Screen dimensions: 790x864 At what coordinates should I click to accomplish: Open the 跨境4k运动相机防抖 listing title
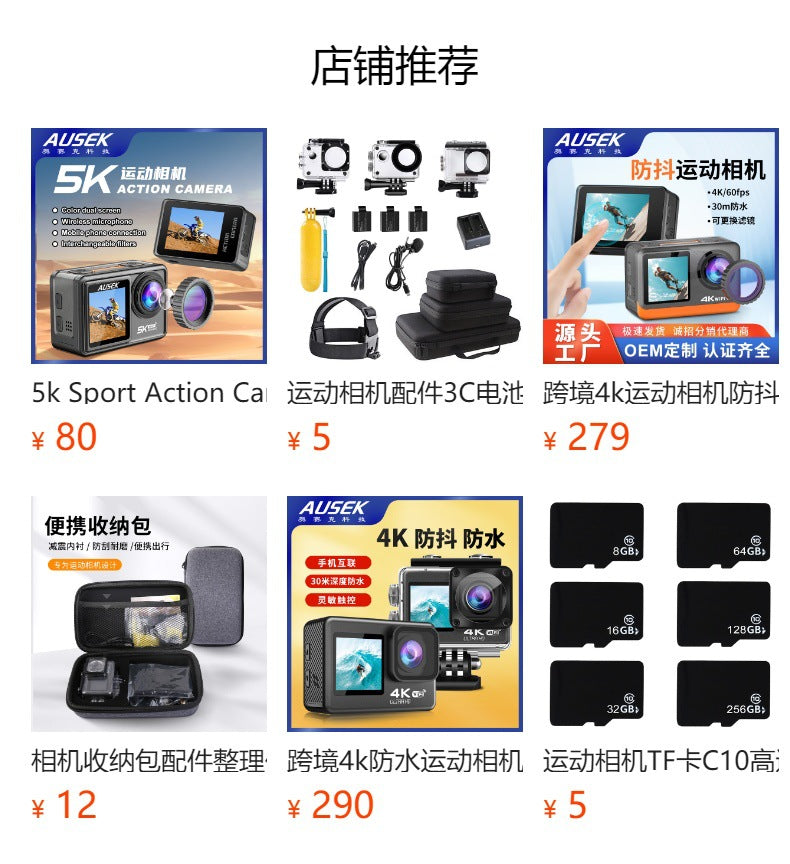(660, 392)
